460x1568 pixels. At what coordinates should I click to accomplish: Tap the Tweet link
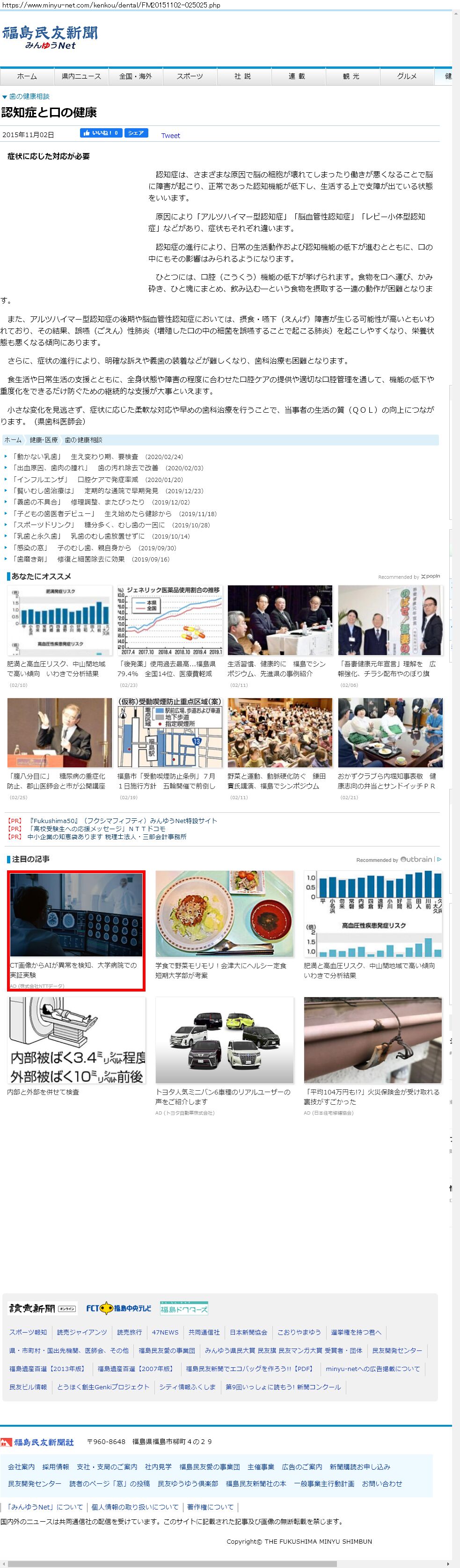point(170,136)
